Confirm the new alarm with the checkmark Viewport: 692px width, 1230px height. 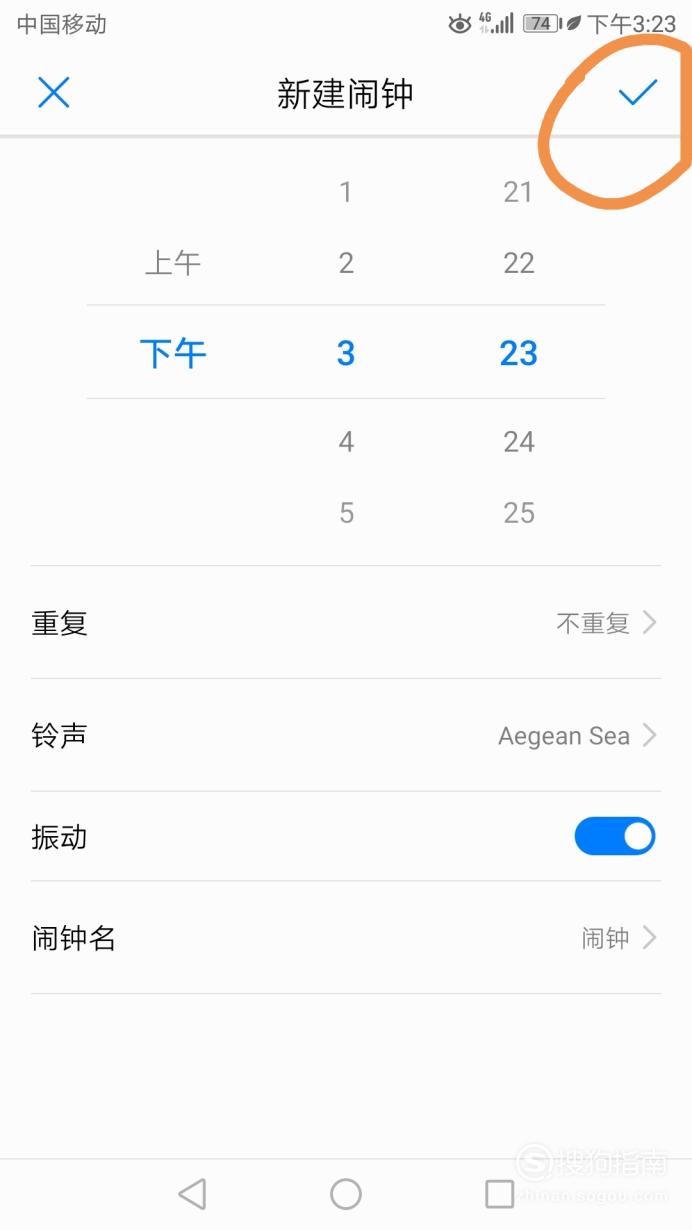click(x=637, y=93)
